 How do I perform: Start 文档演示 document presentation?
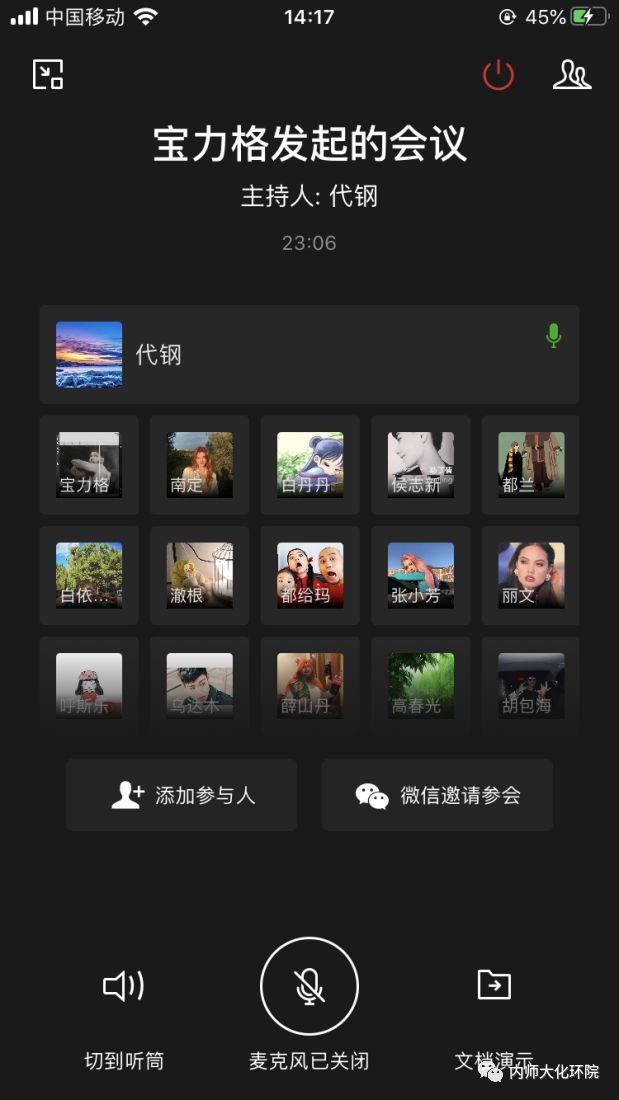[x=494, y=1008]
